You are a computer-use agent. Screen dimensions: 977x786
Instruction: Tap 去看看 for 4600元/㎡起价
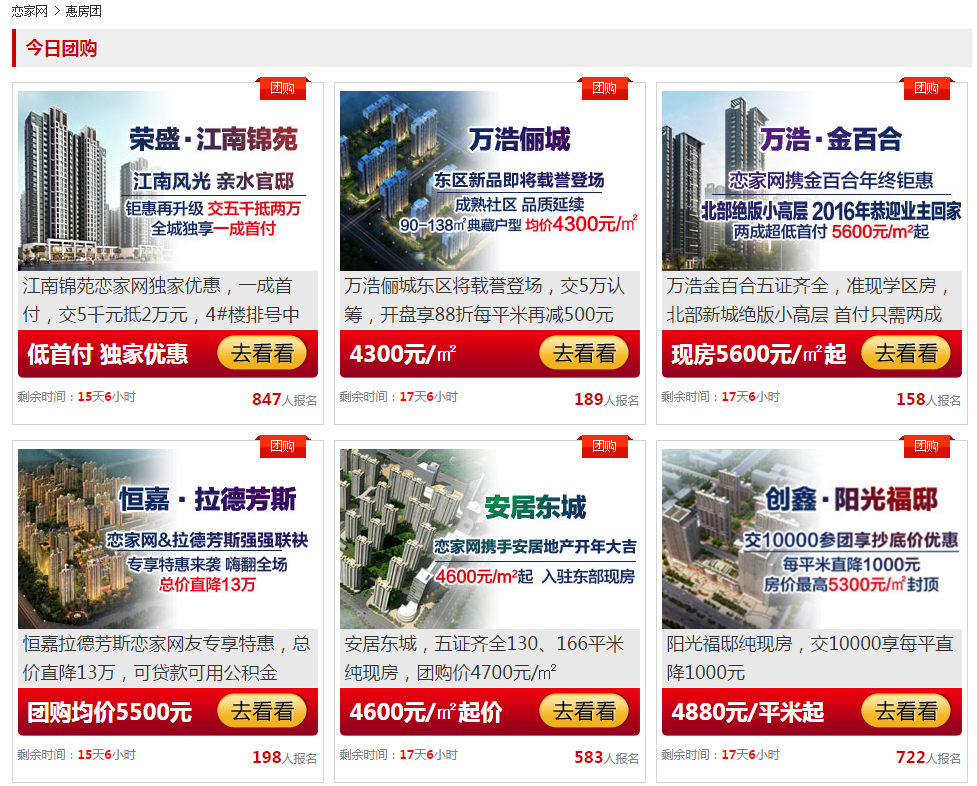tap(585, 711)
